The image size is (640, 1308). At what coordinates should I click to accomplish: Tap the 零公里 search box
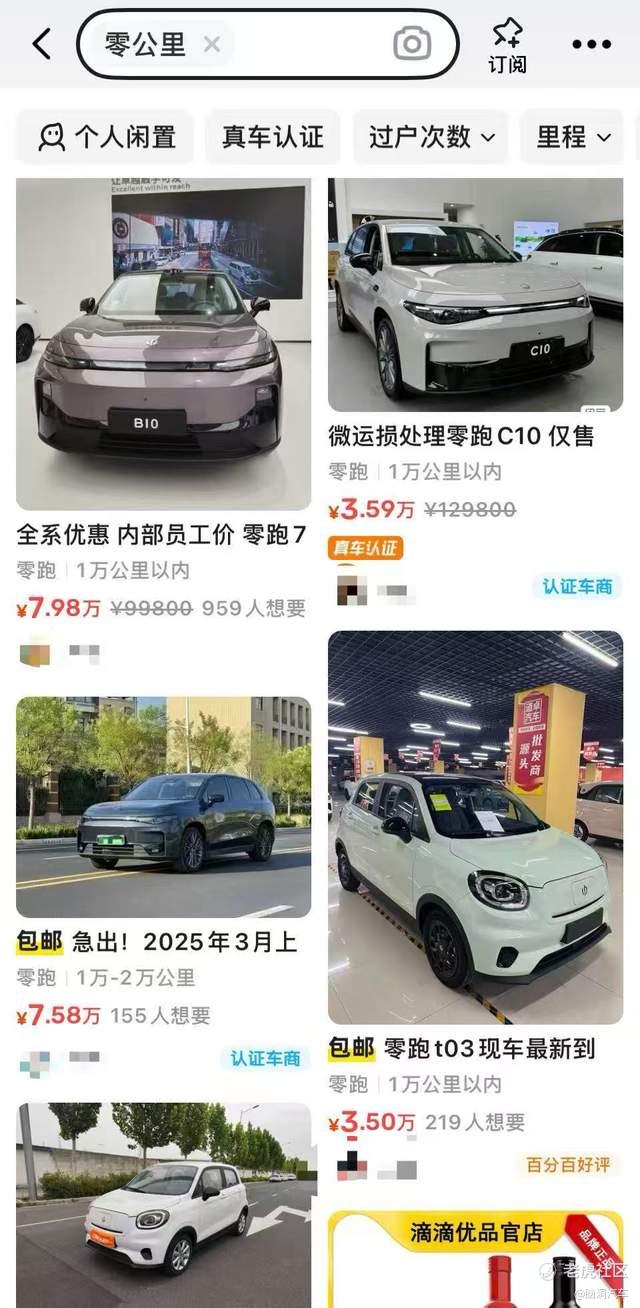click(x=300, y=44)
